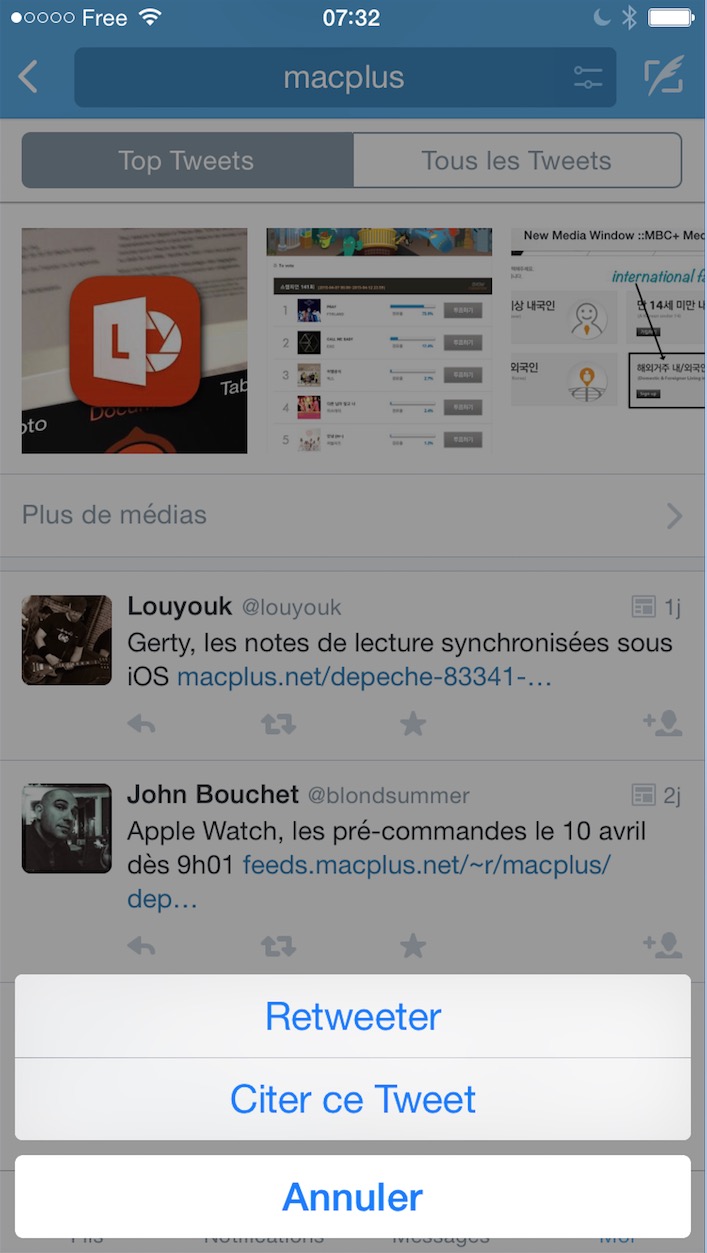Dismiss the sheet with Annuler
The width and height of the screenshot is (707, 1253).
coord(353,1197)
